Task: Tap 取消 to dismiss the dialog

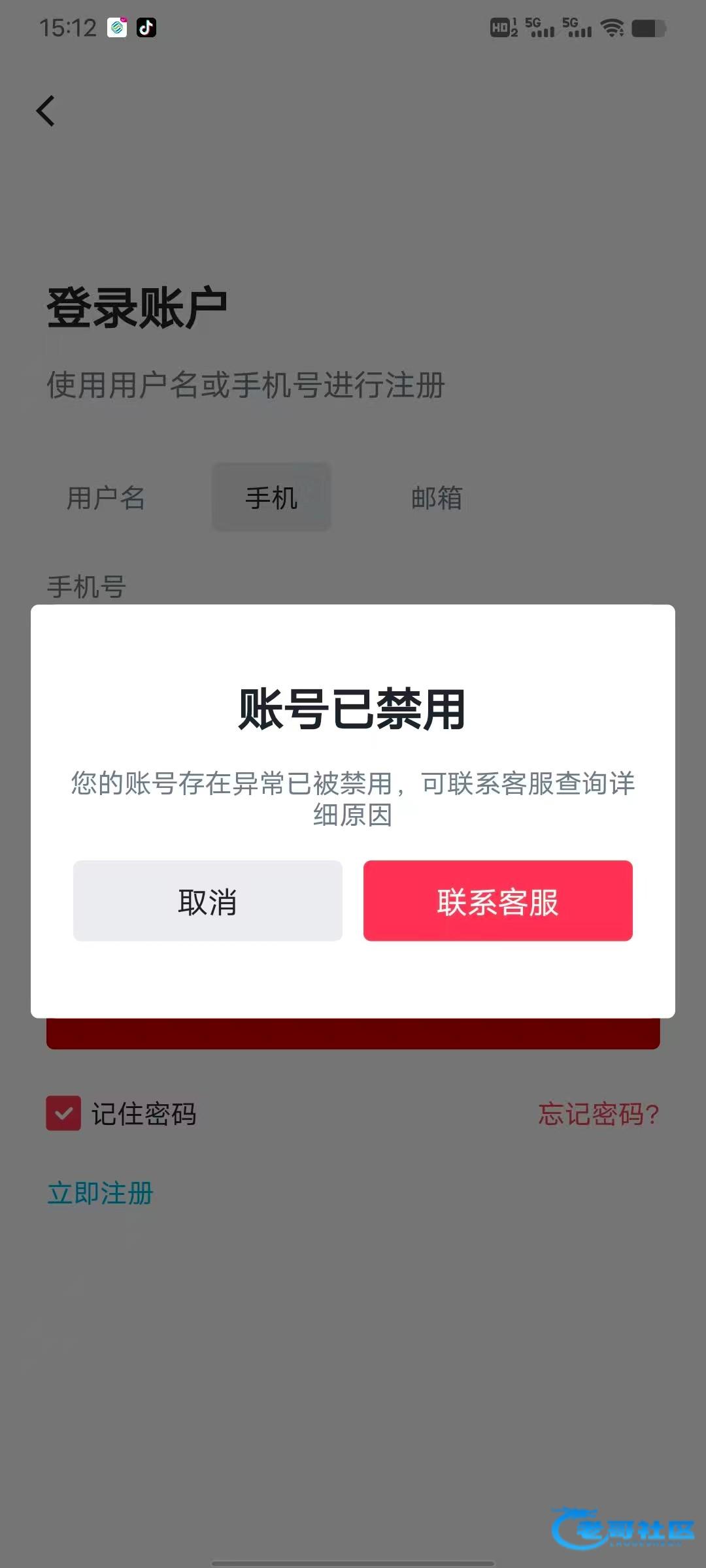Action: coord(207,901)
